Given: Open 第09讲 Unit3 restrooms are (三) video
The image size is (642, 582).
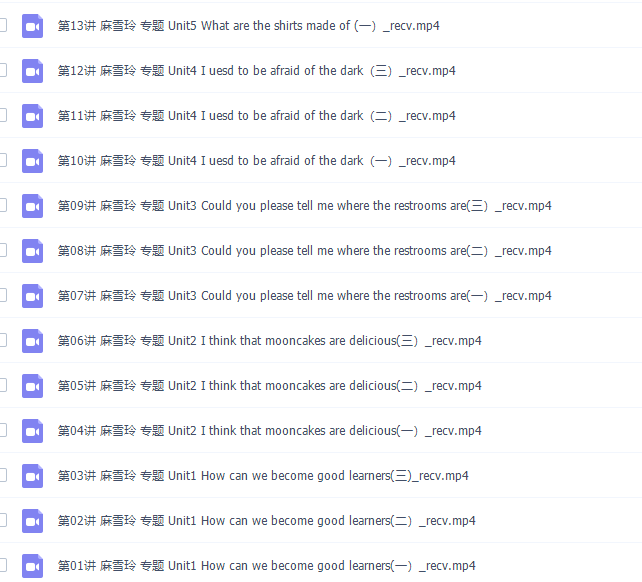Looking at the screenshot, I should click(304, 206).
